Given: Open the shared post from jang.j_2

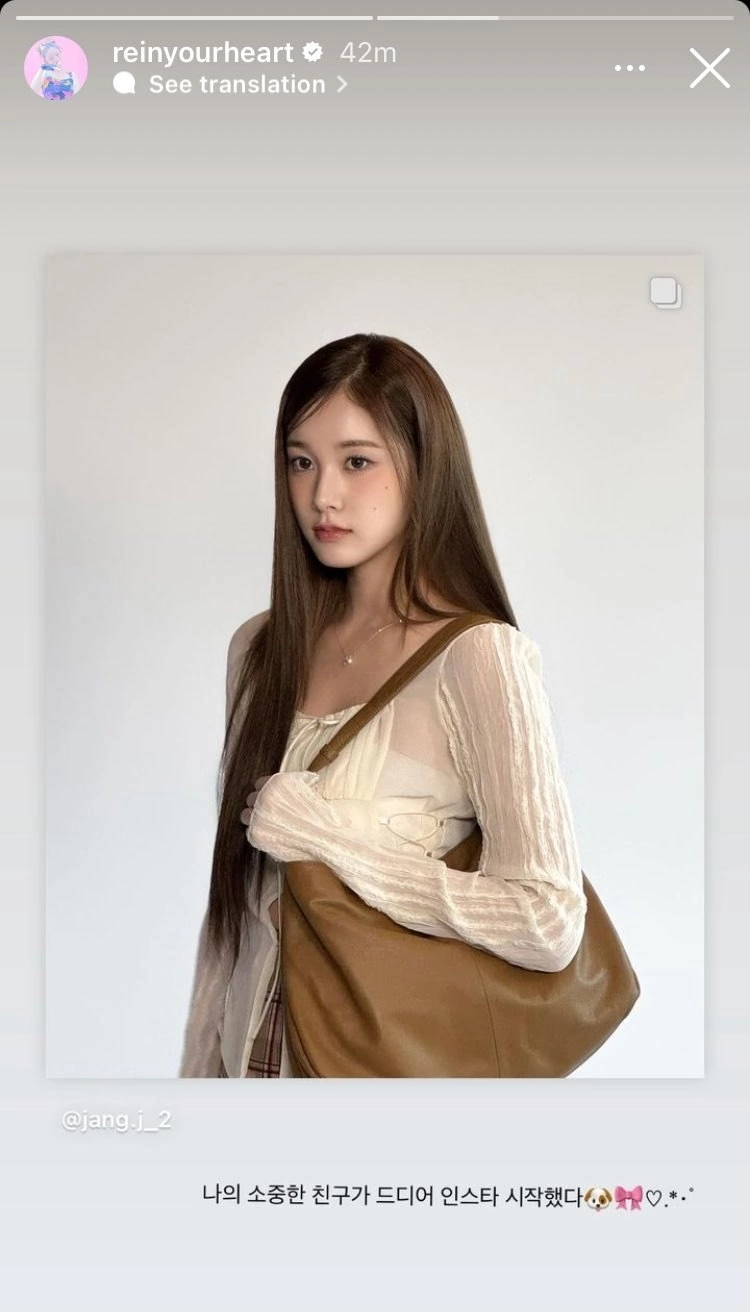Looking at the screenshot, I should coord(375,666).
